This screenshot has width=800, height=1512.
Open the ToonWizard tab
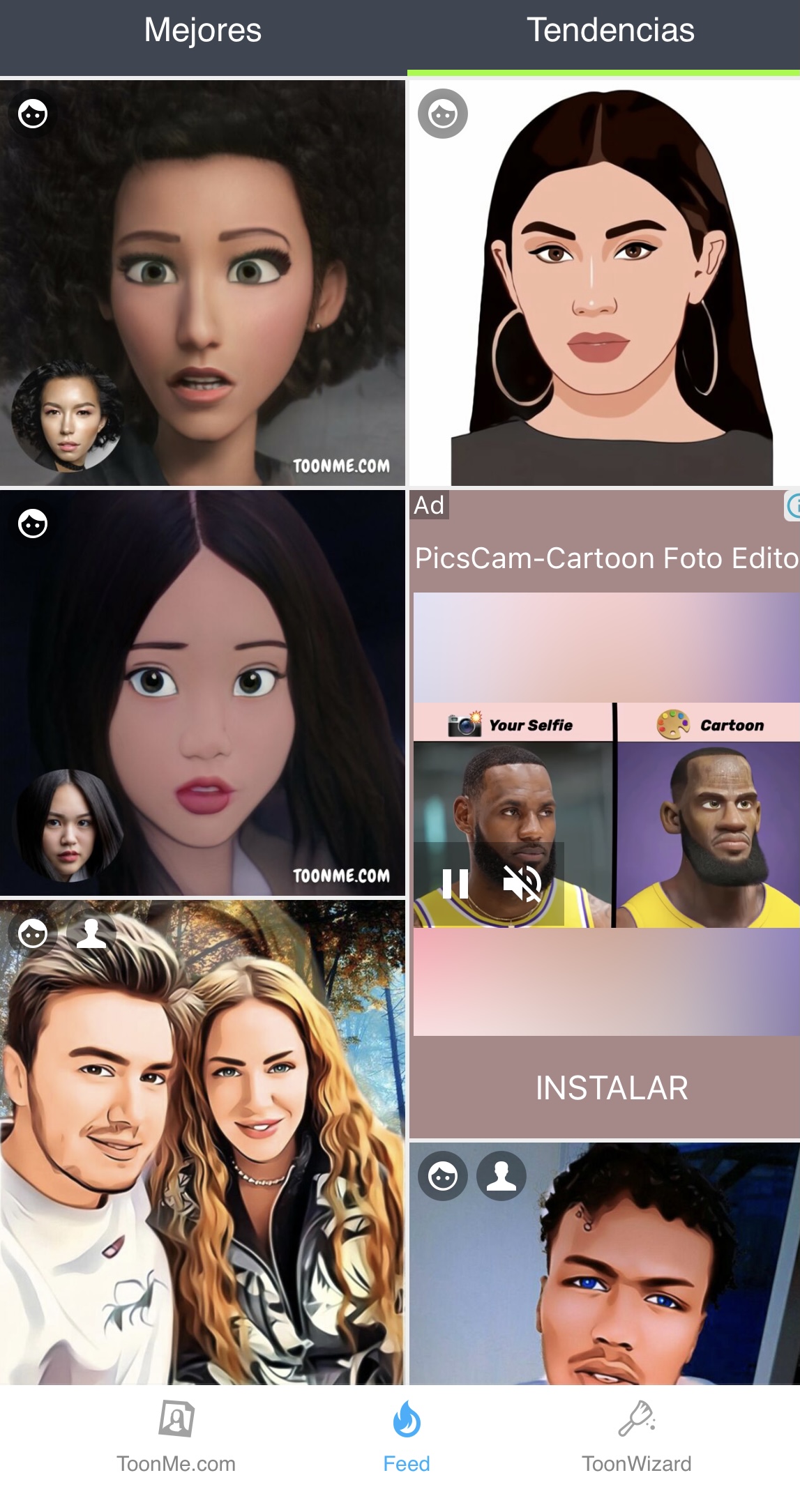(636, 1436)
